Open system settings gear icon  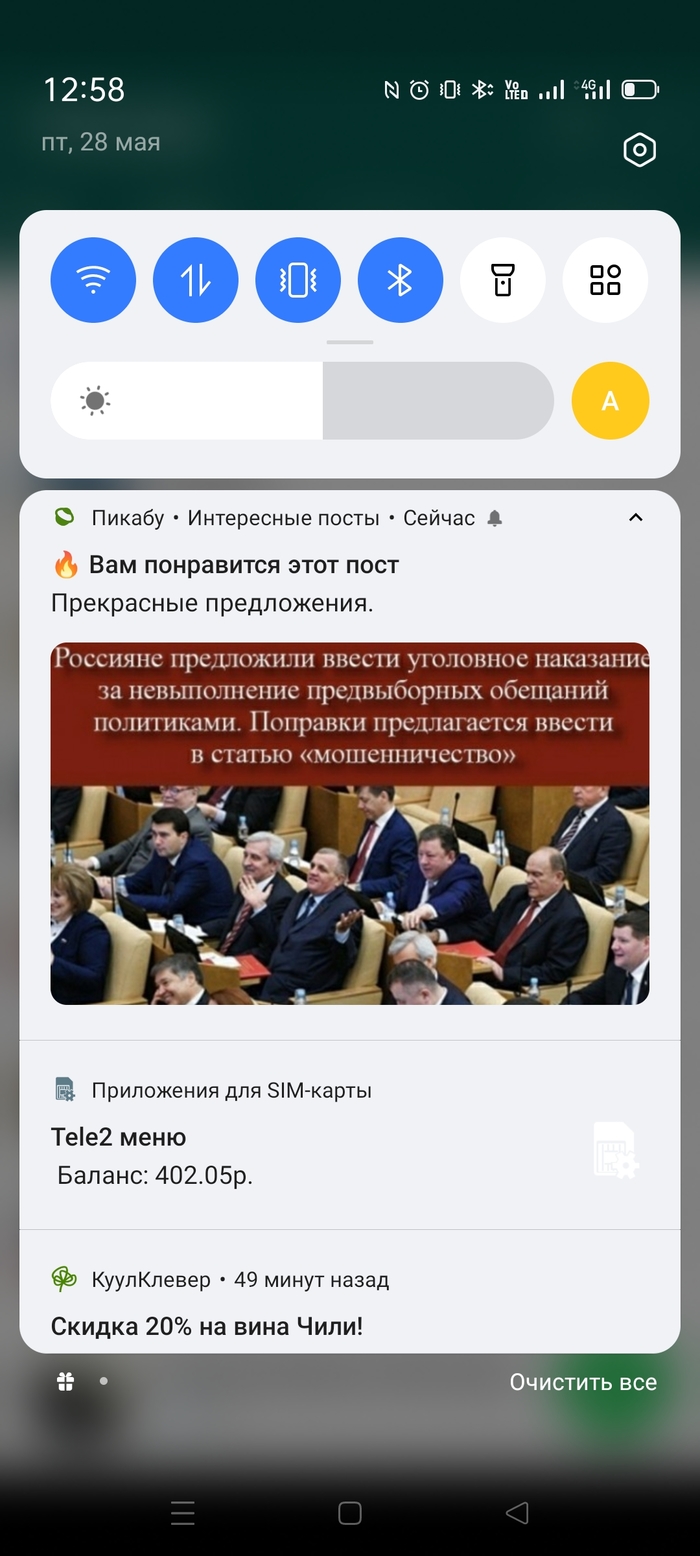click(639, 150)
